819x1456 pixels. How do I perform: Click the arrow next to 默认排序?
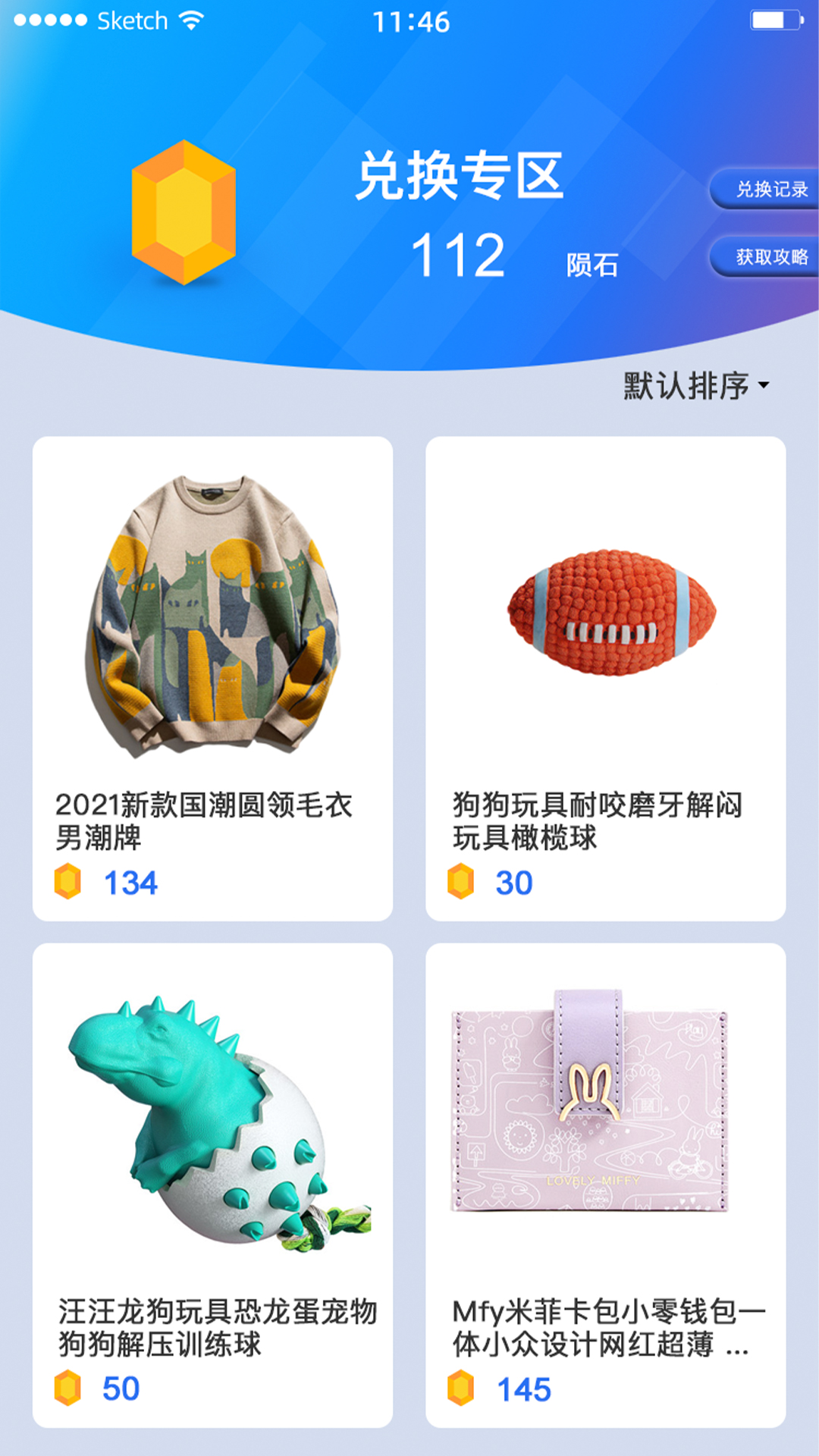tap(764, 385)
